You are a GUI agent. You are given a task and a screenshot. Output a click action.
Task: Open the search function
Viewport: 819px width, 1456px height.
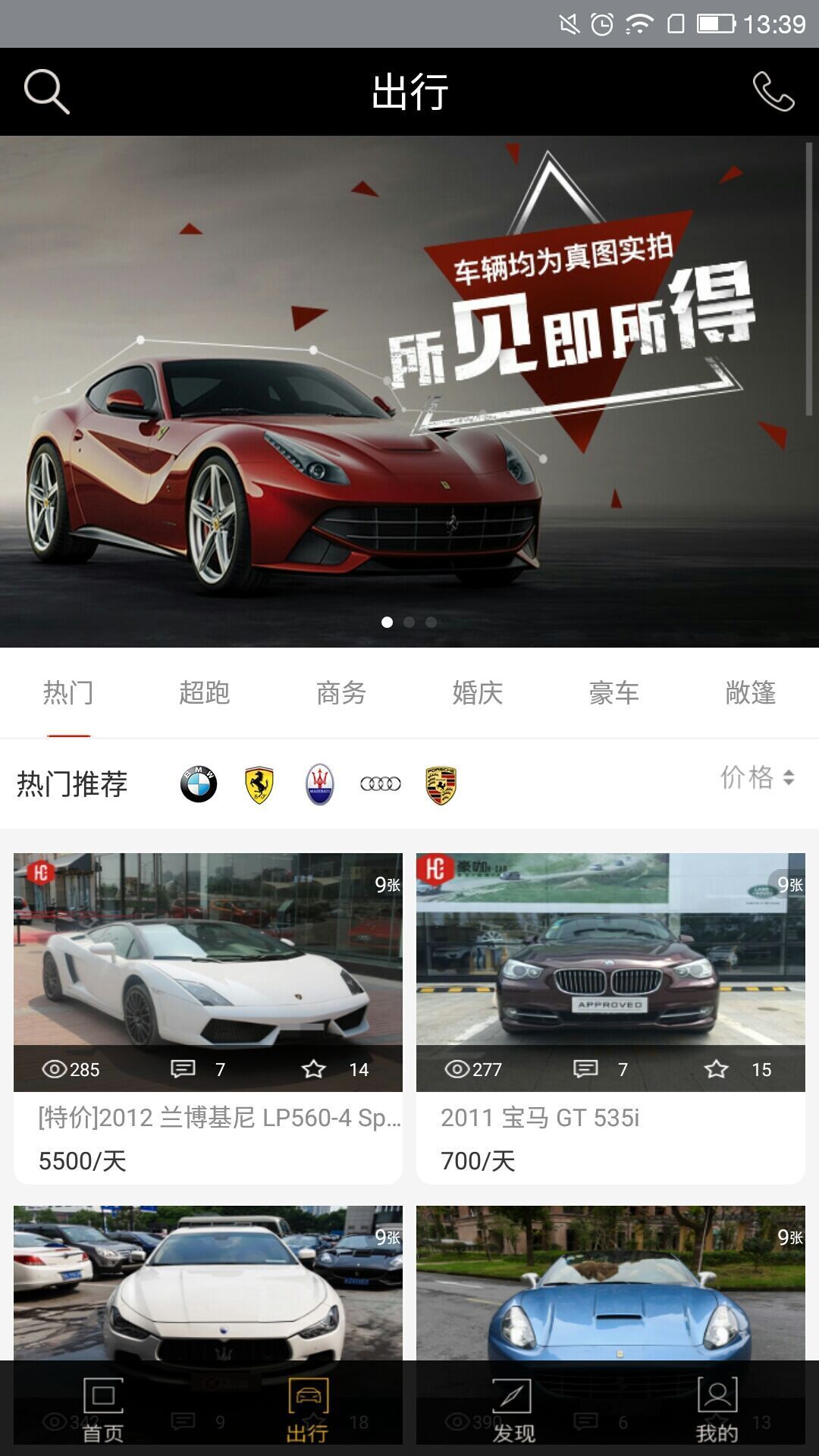point(45,91)
